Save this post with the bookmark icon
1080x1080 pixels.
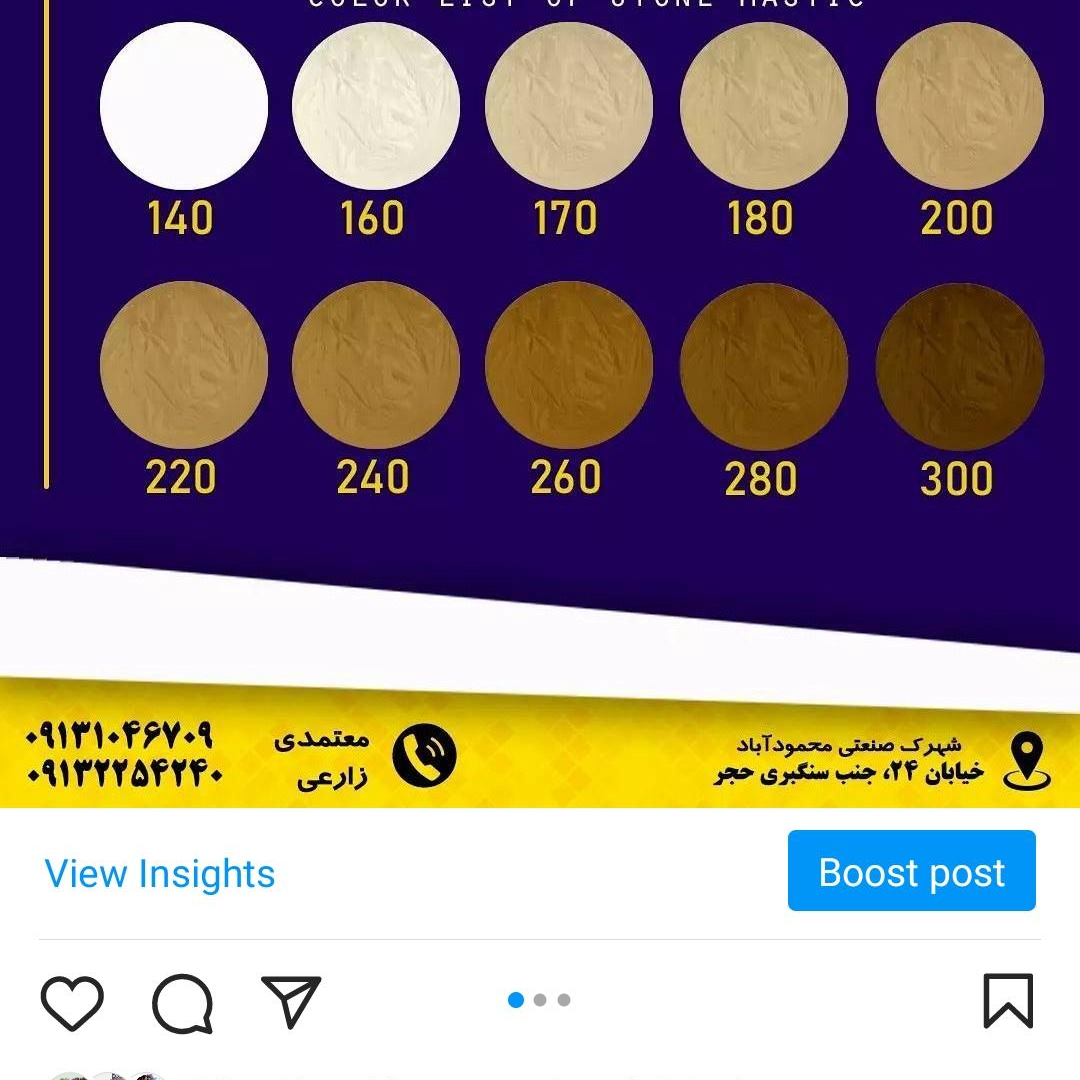click(x=1008, y=1001)
